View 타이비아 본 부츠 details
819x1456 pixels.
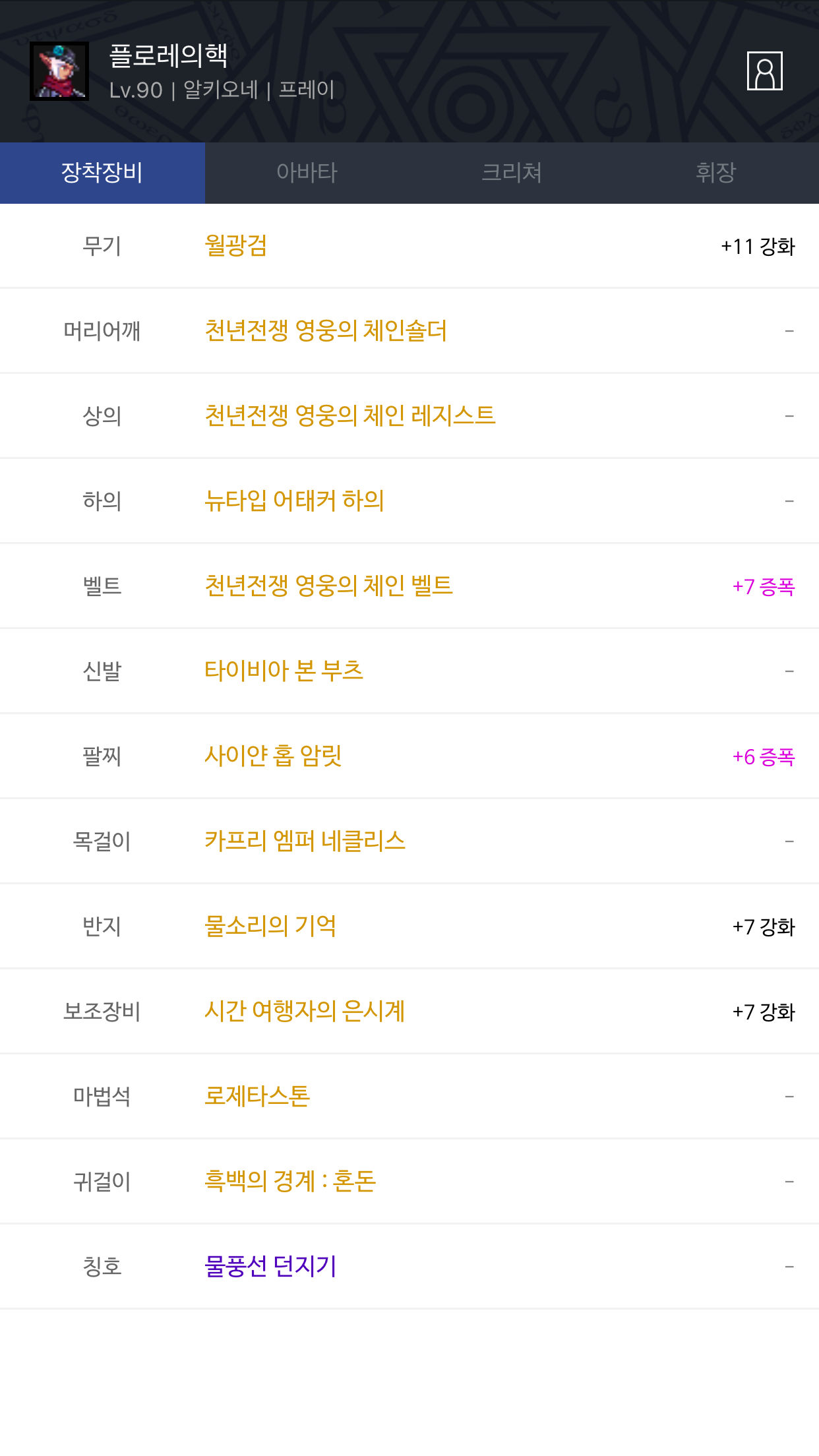point(284,671)
